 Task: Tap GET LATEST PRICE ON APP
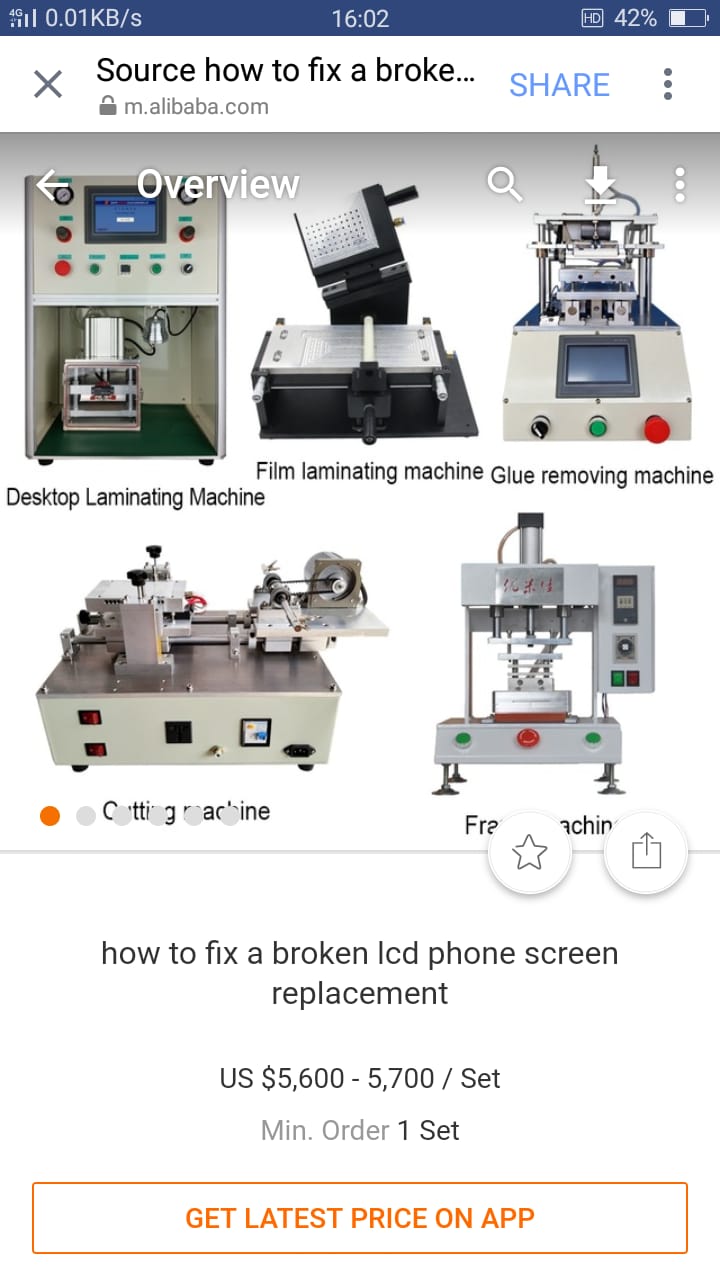[x=360, y=1218]
